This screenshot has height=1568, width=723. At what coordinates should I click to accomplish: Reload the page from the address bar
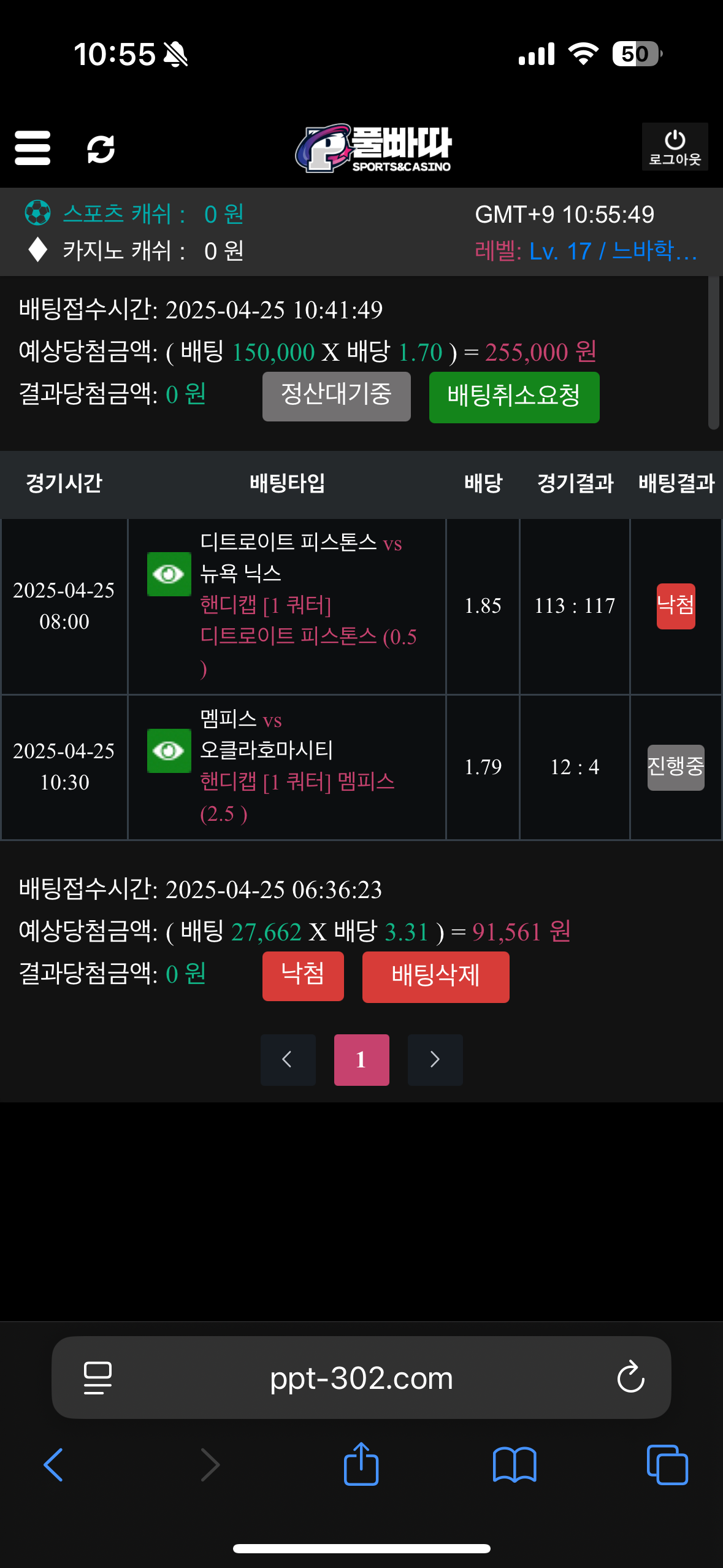point(630,1378)
